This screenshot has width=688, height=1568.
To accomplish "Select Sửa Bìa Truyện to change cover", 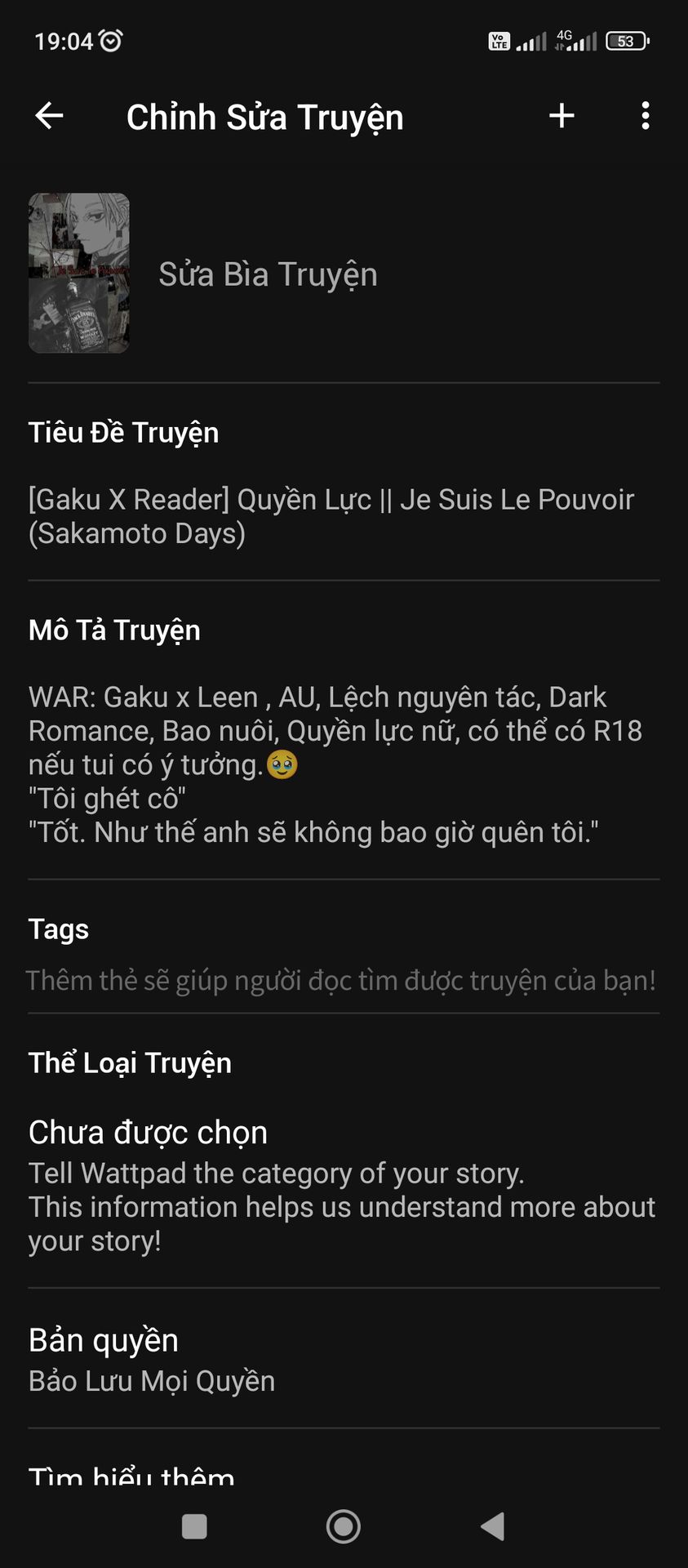I will coord(268,275).
